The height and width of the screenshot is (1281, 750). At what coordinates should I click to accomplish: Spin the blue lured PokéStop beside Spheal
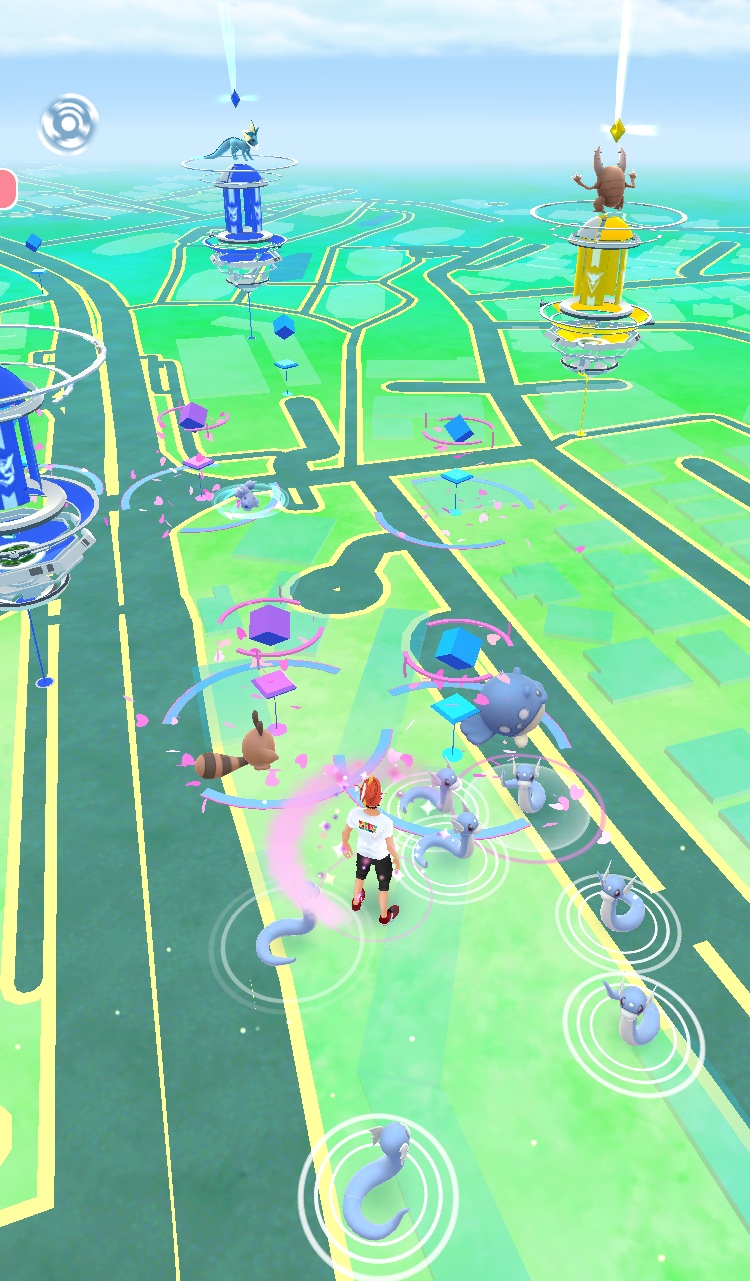[457, 672]
